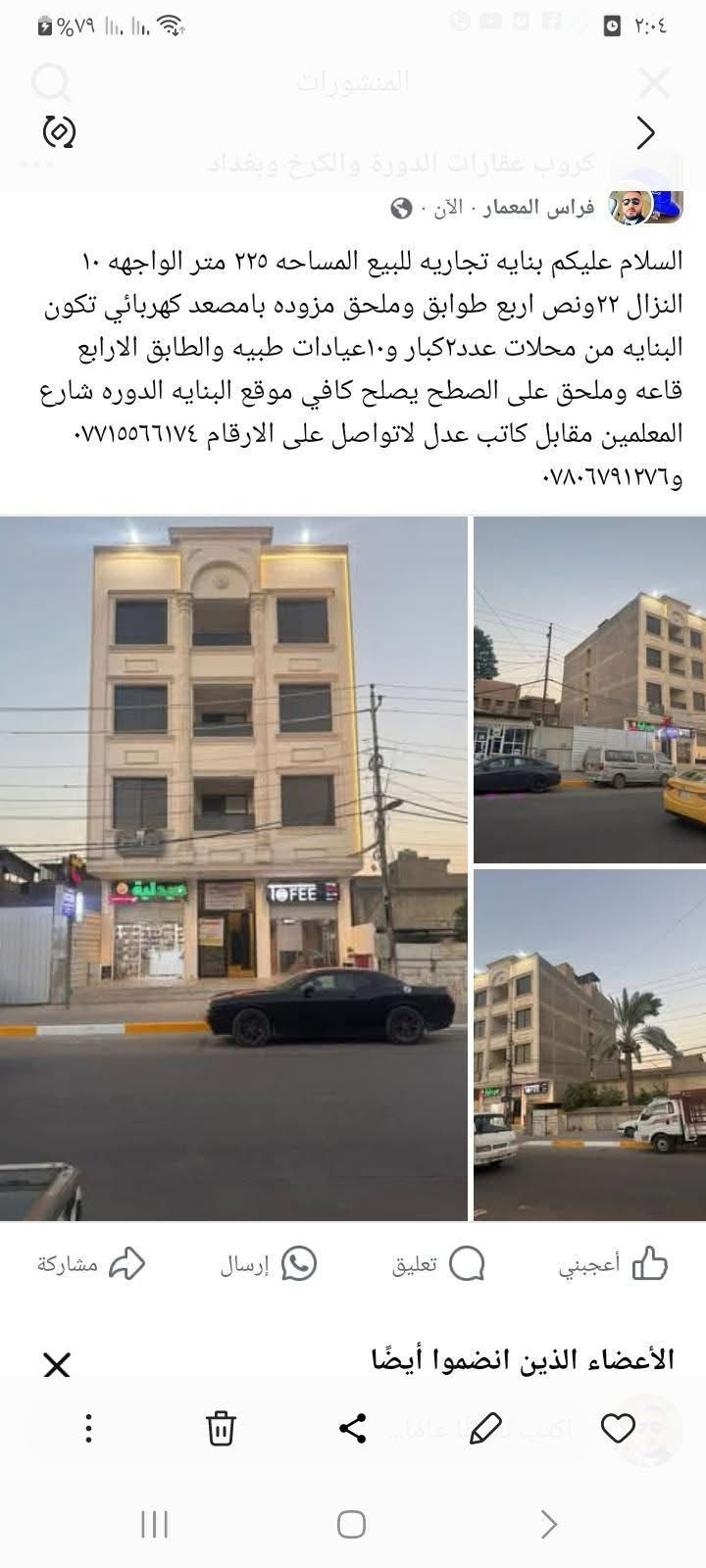
Task: Edit the image with the pencil icon
Action: pos(485,1429)
